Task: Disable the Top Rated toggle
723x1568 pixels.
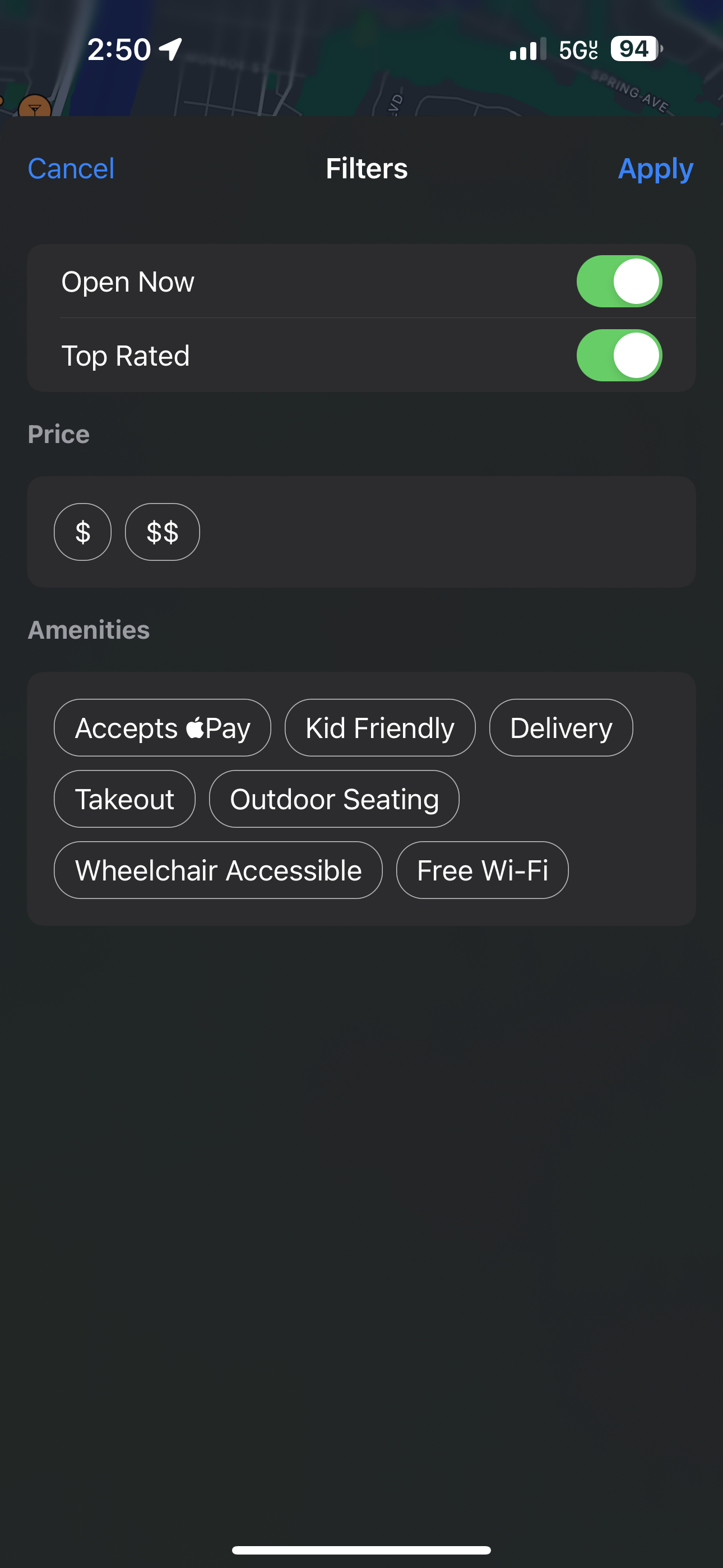Action: pos(619,356)
